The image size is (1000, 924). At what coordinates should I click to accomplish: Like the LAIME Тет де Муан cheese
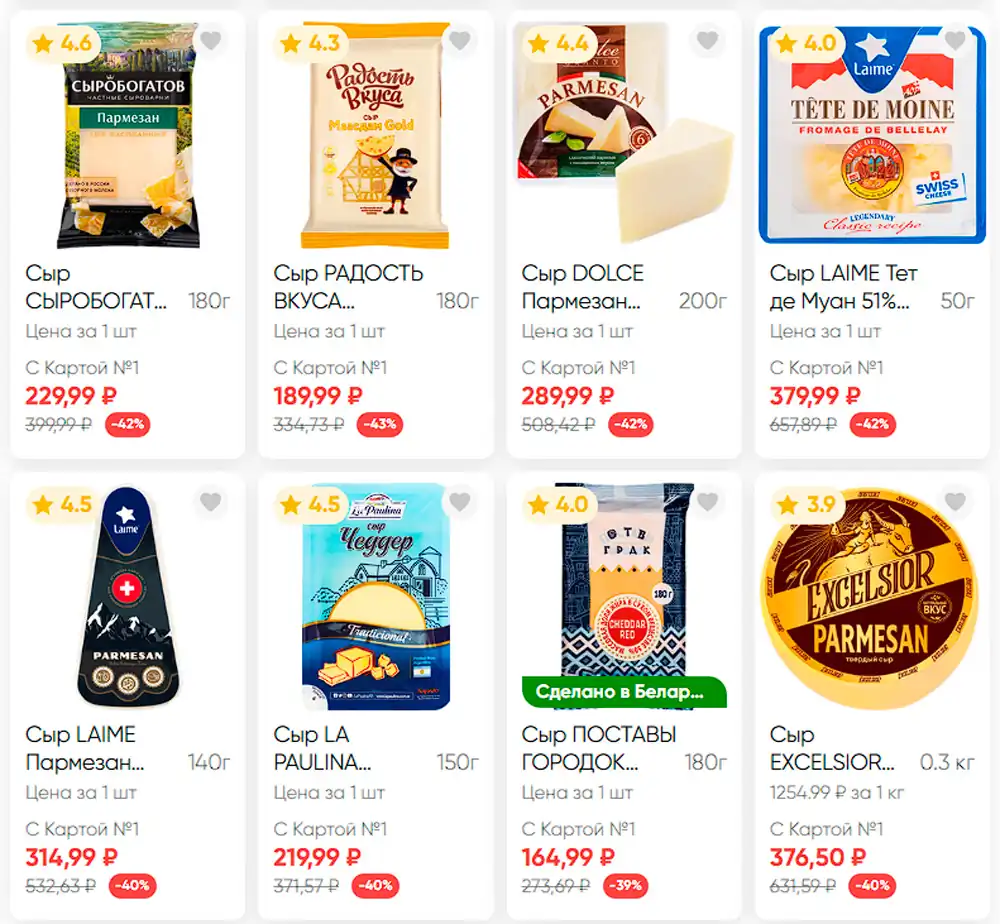point(955,41)
